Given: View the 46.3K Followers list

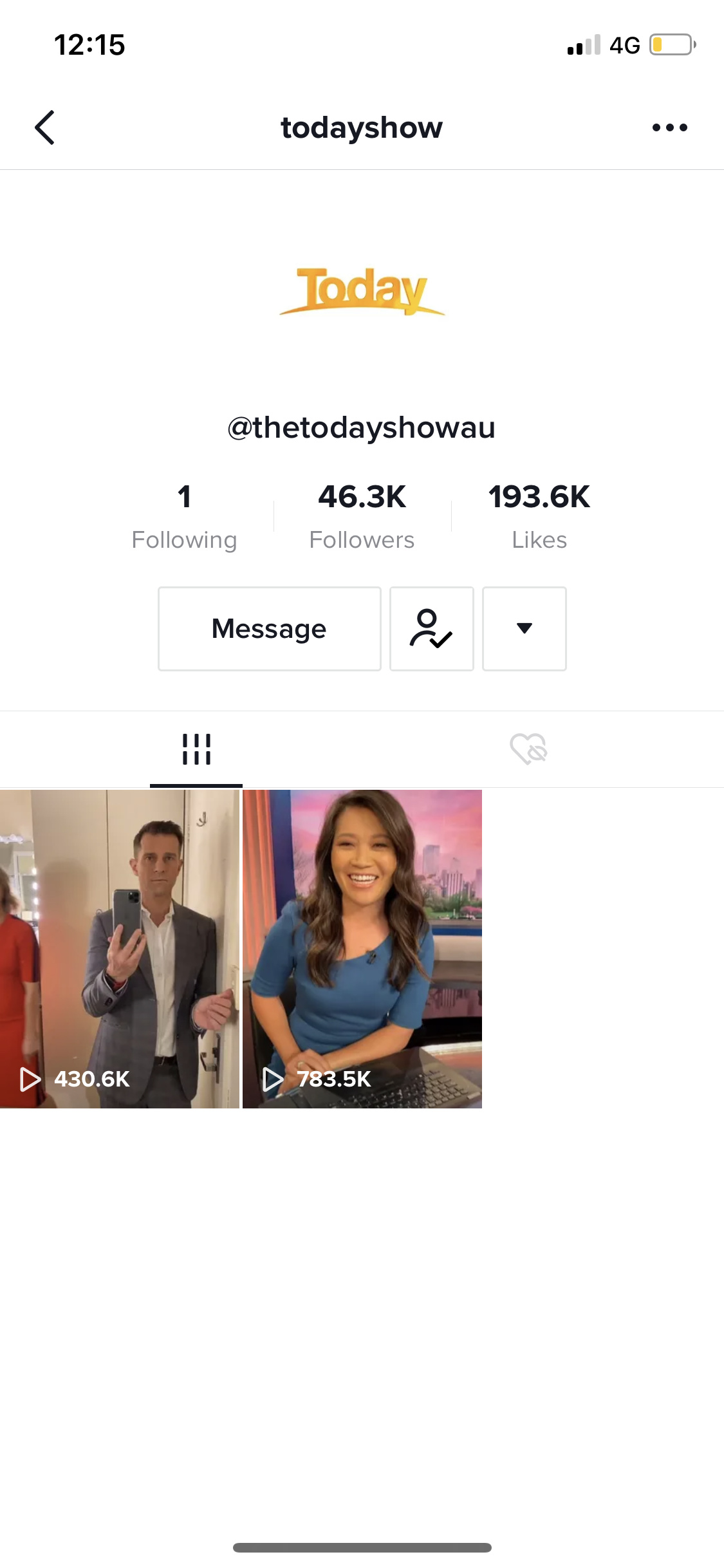Looking at the screenshot, I should (362, 516).
